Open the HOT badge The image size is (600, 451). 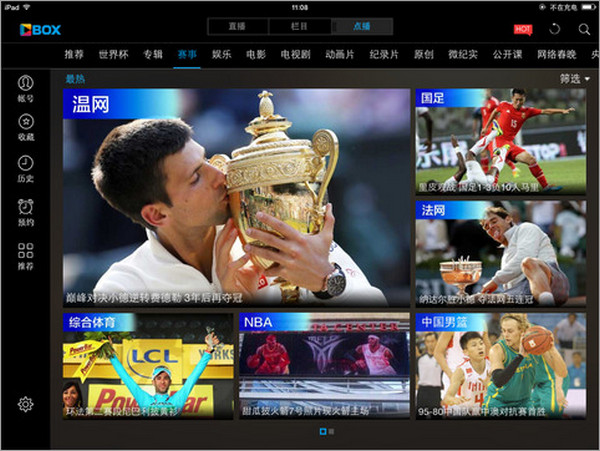click(x=522, y=29)
